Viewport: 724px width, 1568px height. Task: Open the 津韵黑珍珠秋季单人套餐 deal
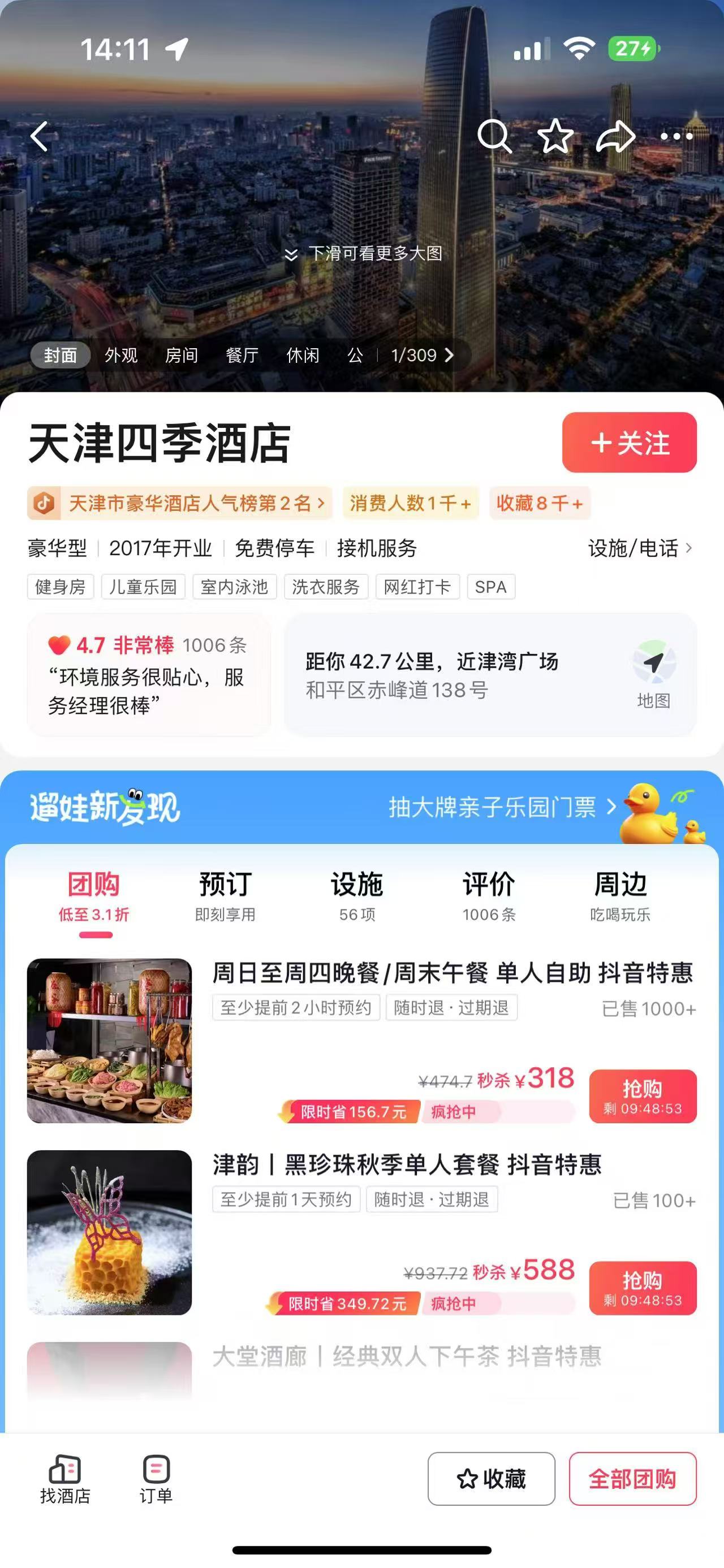[x=407, y=1165]
